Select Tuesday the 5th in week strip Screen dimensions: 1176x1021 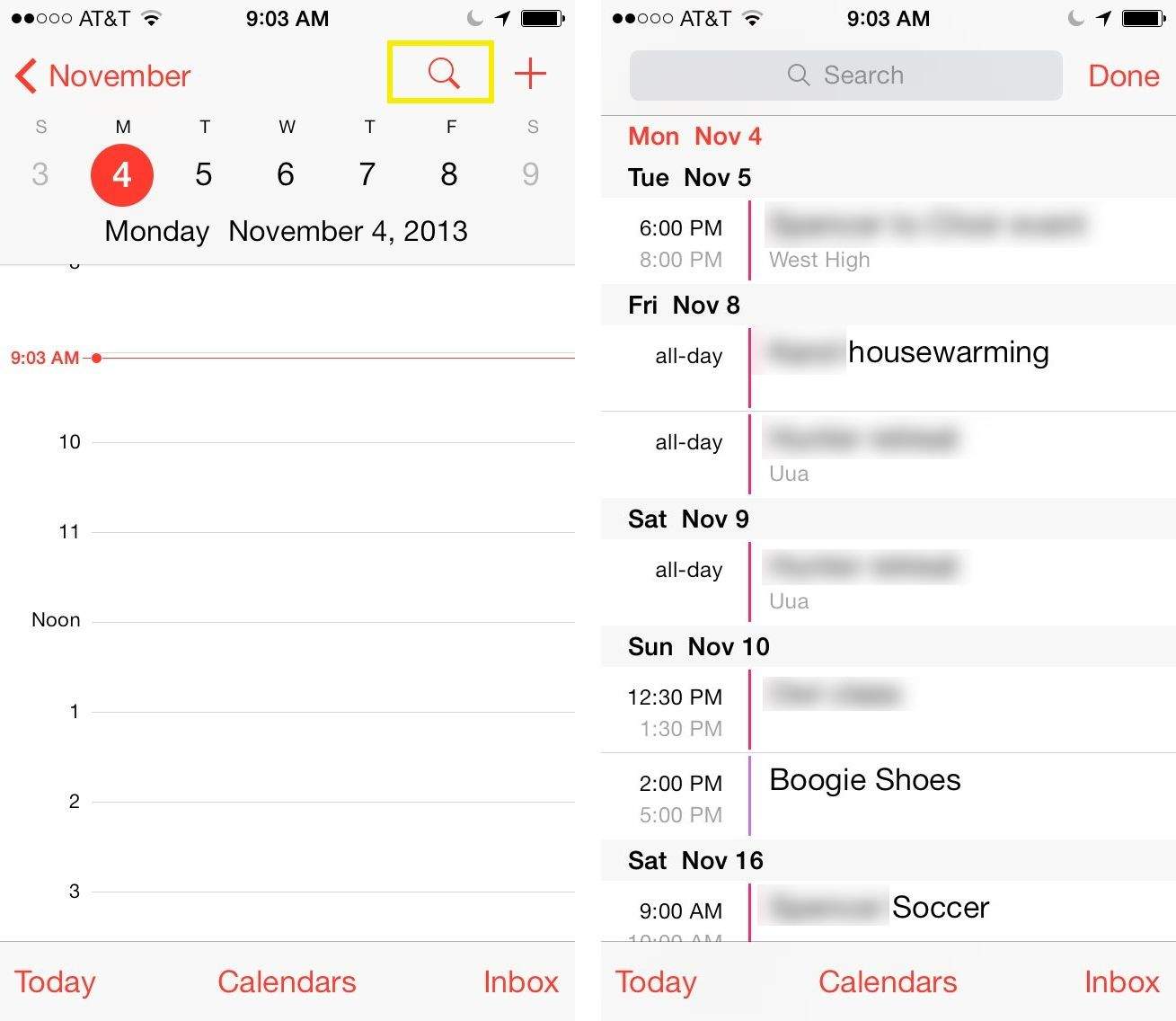pyautogui.click(x=204, y=174)
